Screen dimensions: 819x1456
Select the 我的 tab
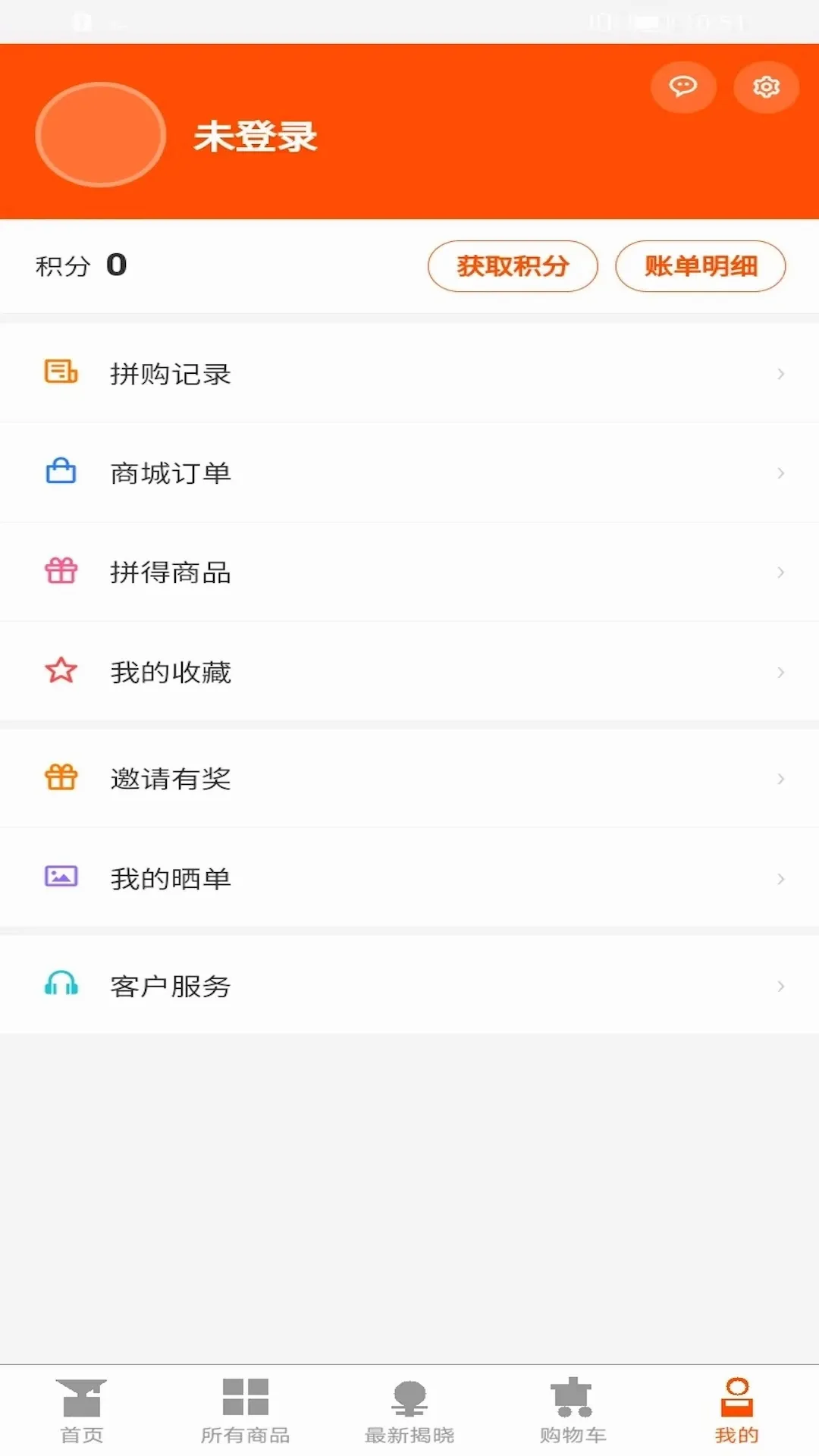tap(737, 1410)
